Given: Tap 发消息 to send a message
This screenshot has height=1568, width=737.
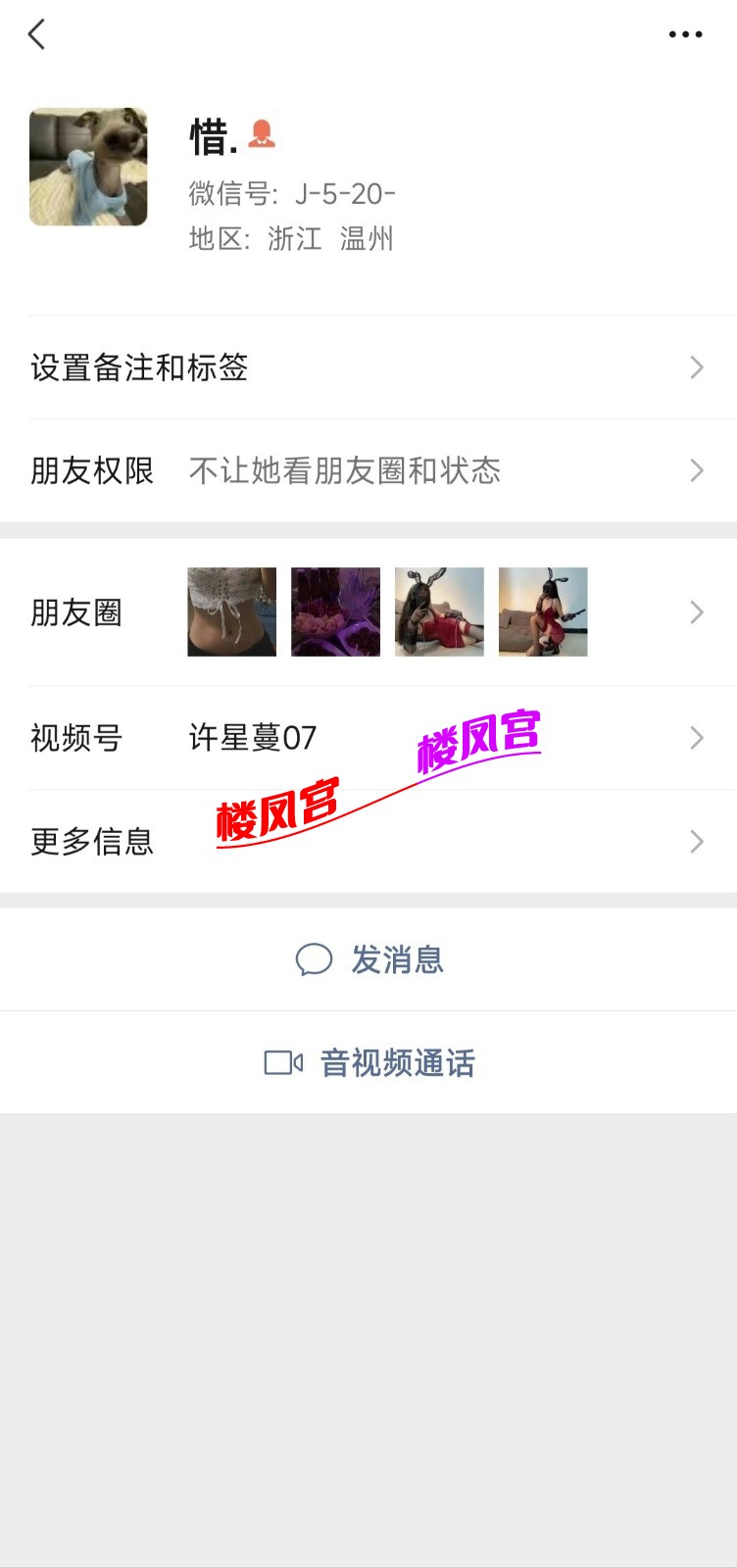Looking at the screenshot, I should coord(369,959).
